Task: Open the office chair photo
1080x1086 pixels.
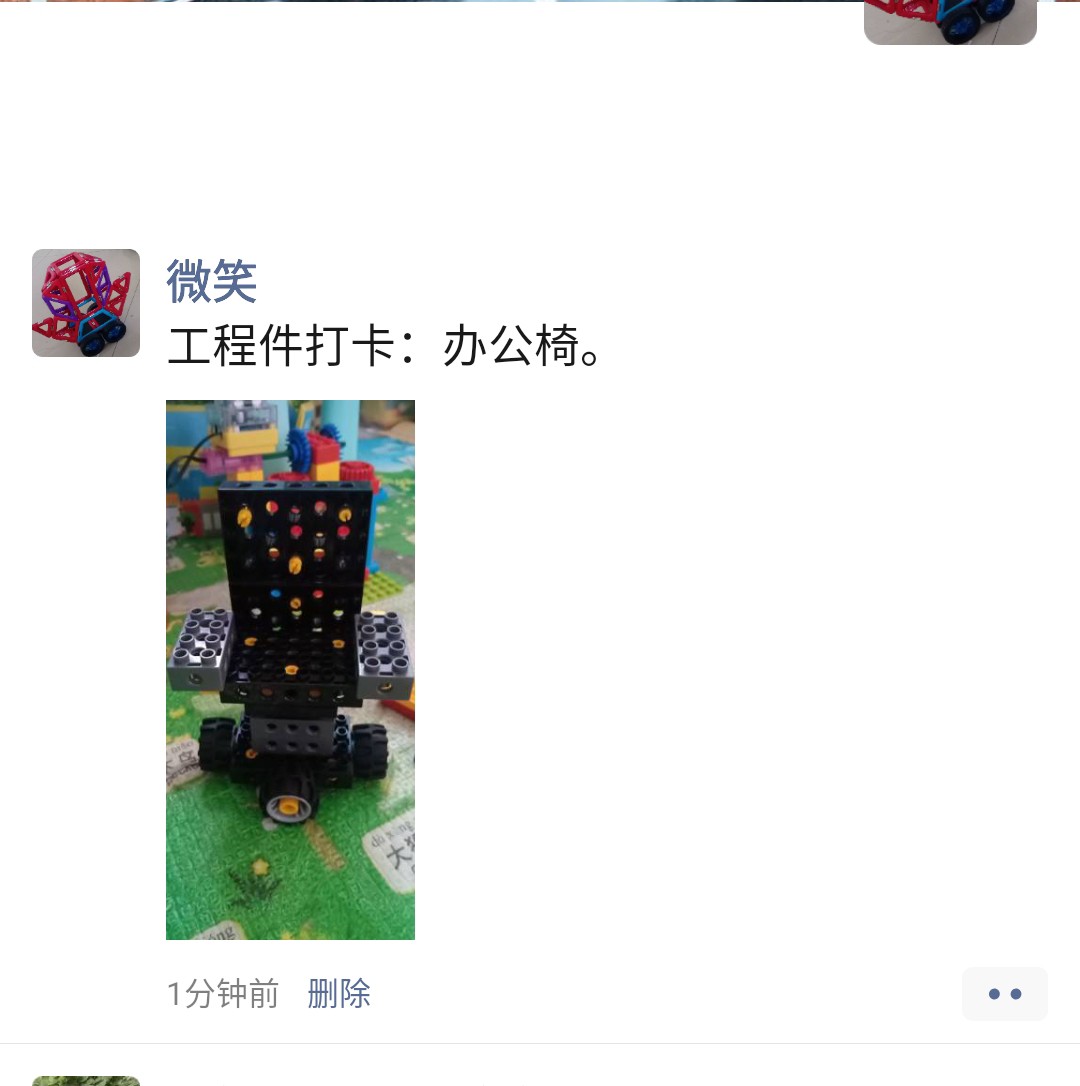Action: (x=290, y=669)
